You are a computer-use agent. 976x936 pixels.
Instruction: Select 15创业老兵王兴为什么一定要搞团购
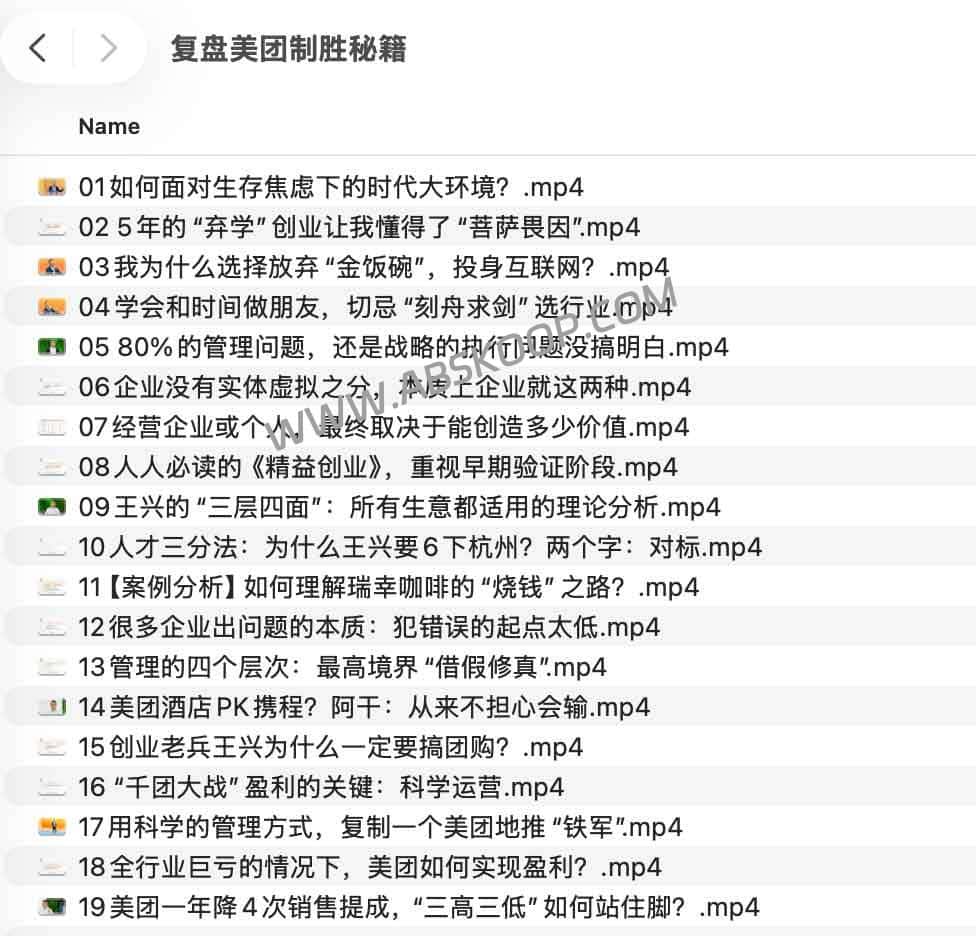[x=330, y=747]
